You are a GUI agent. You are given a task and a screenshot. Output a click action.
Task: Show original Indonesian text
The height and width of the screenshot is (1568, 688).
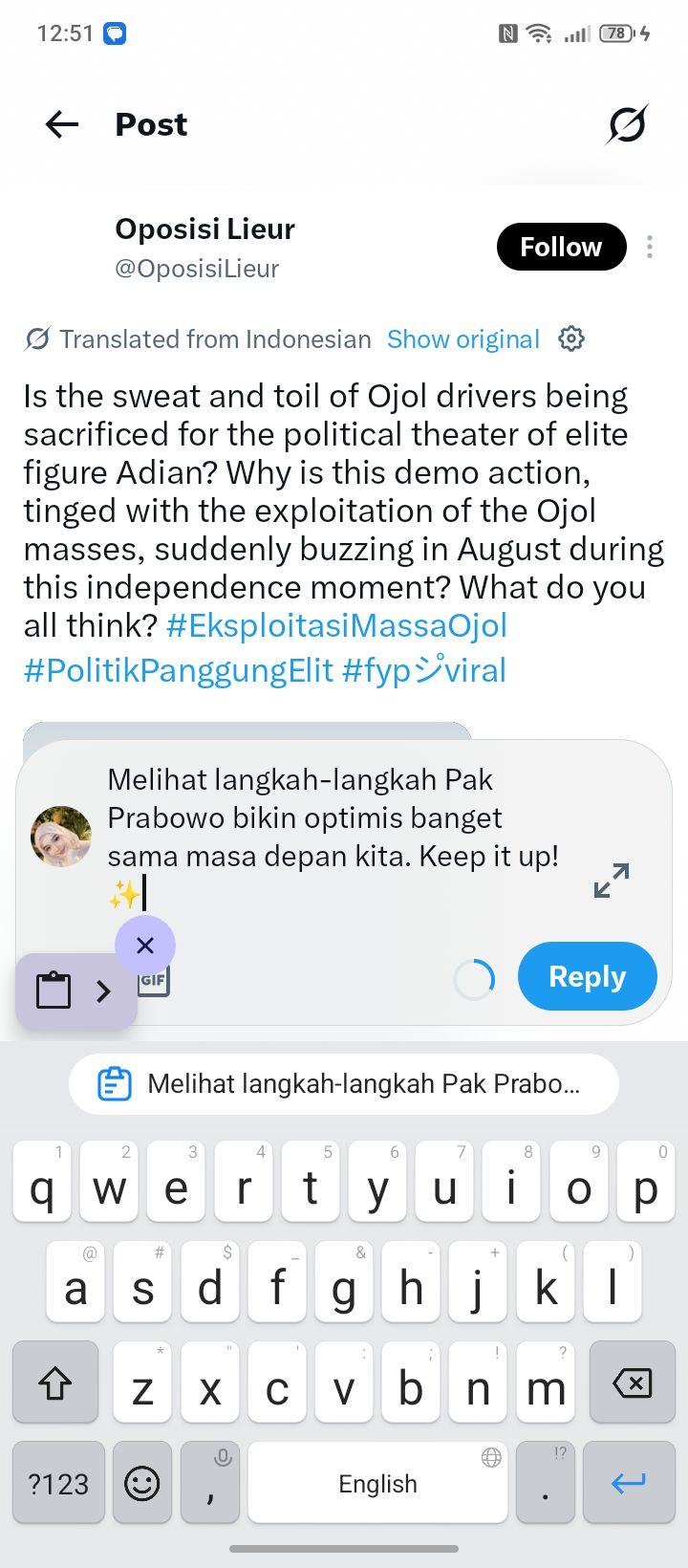pos(463,339)
